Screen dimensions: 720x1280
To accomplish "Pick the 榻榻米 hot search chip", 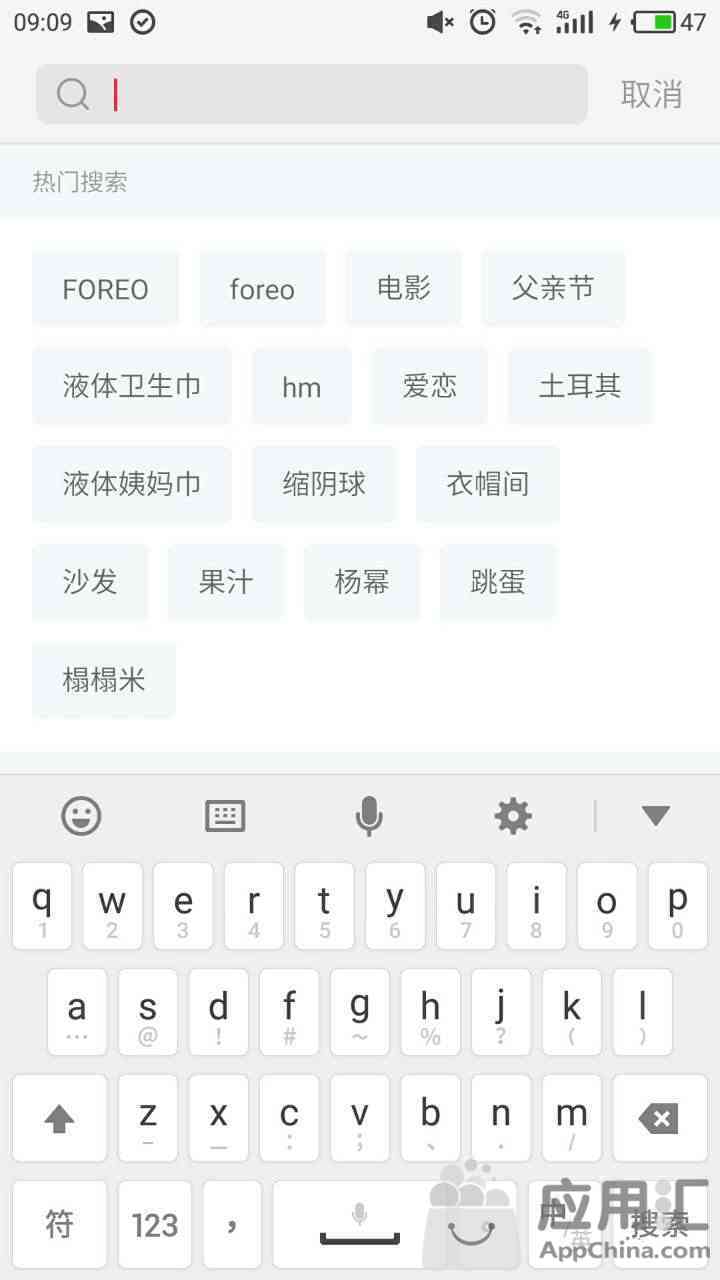I will pos(104,681).
